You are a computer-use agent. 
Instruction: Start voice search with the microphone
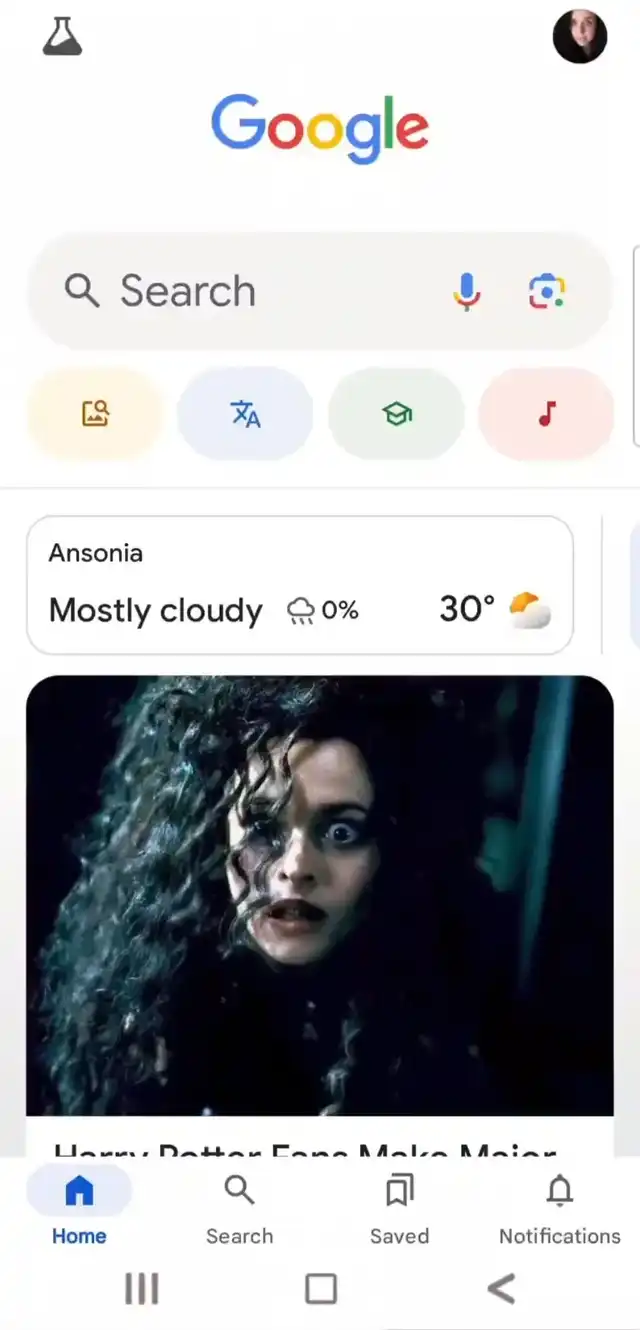(466, 291)
